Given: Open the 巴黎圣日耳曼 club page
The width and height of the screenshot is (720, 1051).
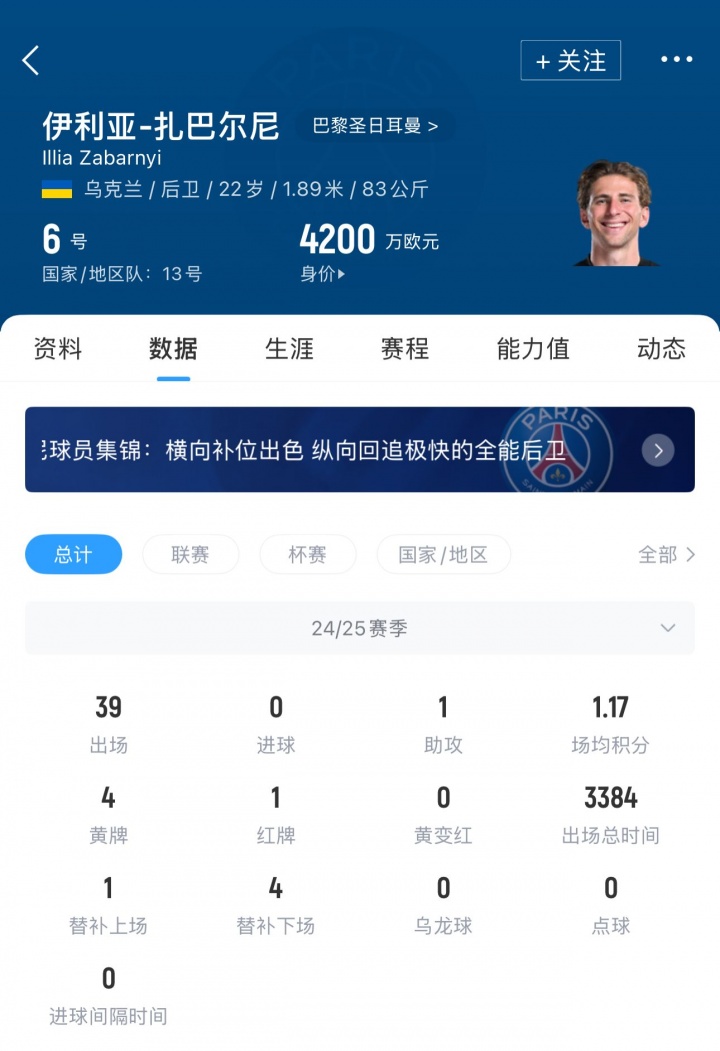Looking at the screenshot, I should pyautogui.click(x=375, y=126).
